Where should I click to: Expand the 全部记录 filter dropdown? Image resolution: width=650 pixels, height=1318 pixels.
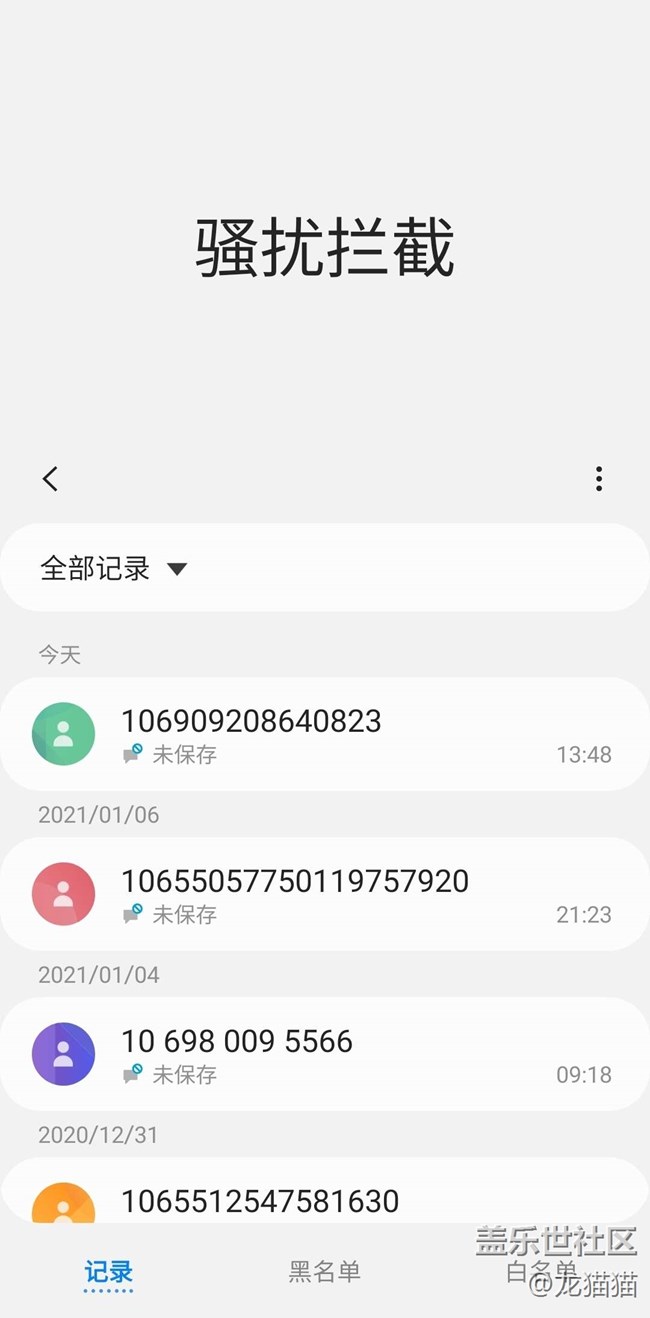pyautogui.click(x=325, y=568)
